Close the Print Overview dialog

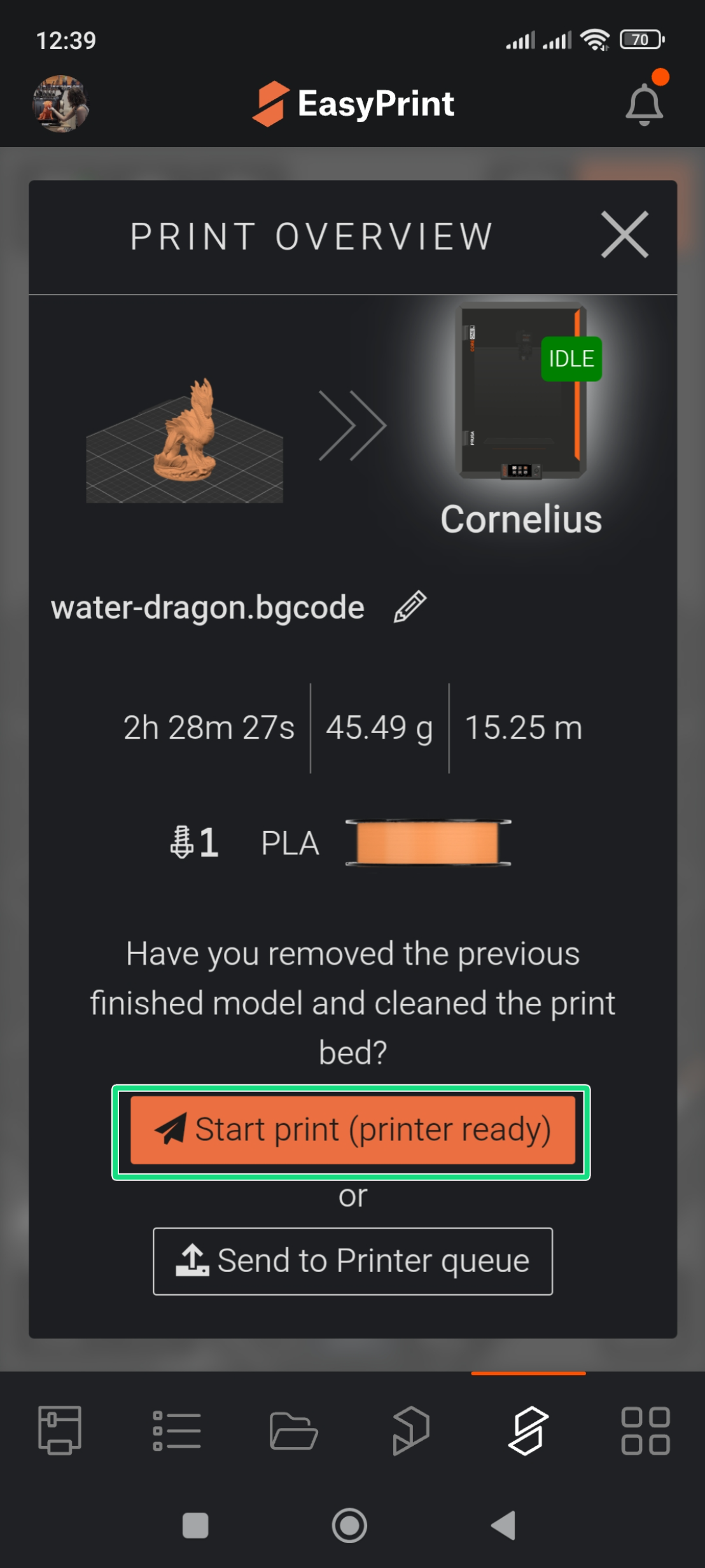(624, 235)
